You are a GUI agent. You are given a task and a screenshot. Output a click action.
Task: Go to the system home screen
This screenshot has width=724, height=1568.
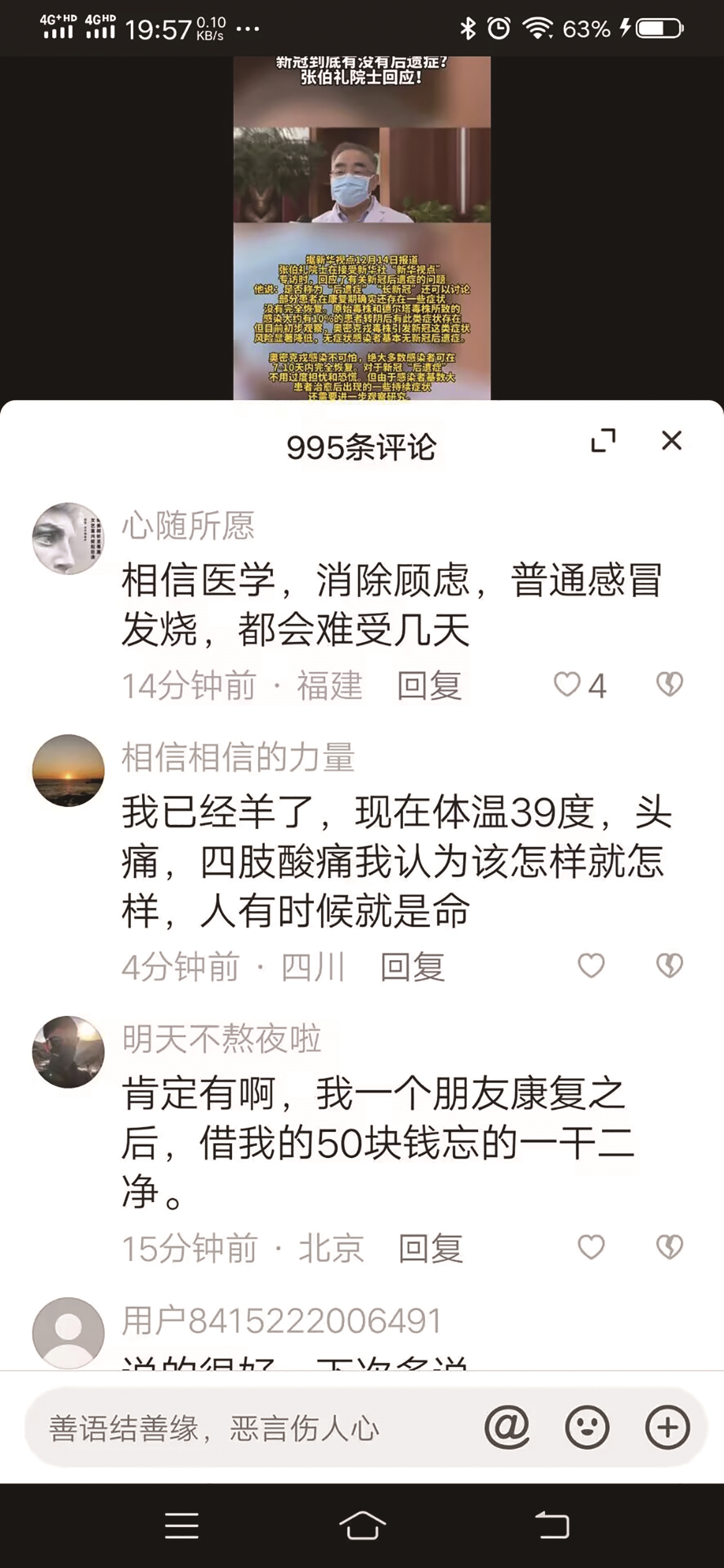362,1525
